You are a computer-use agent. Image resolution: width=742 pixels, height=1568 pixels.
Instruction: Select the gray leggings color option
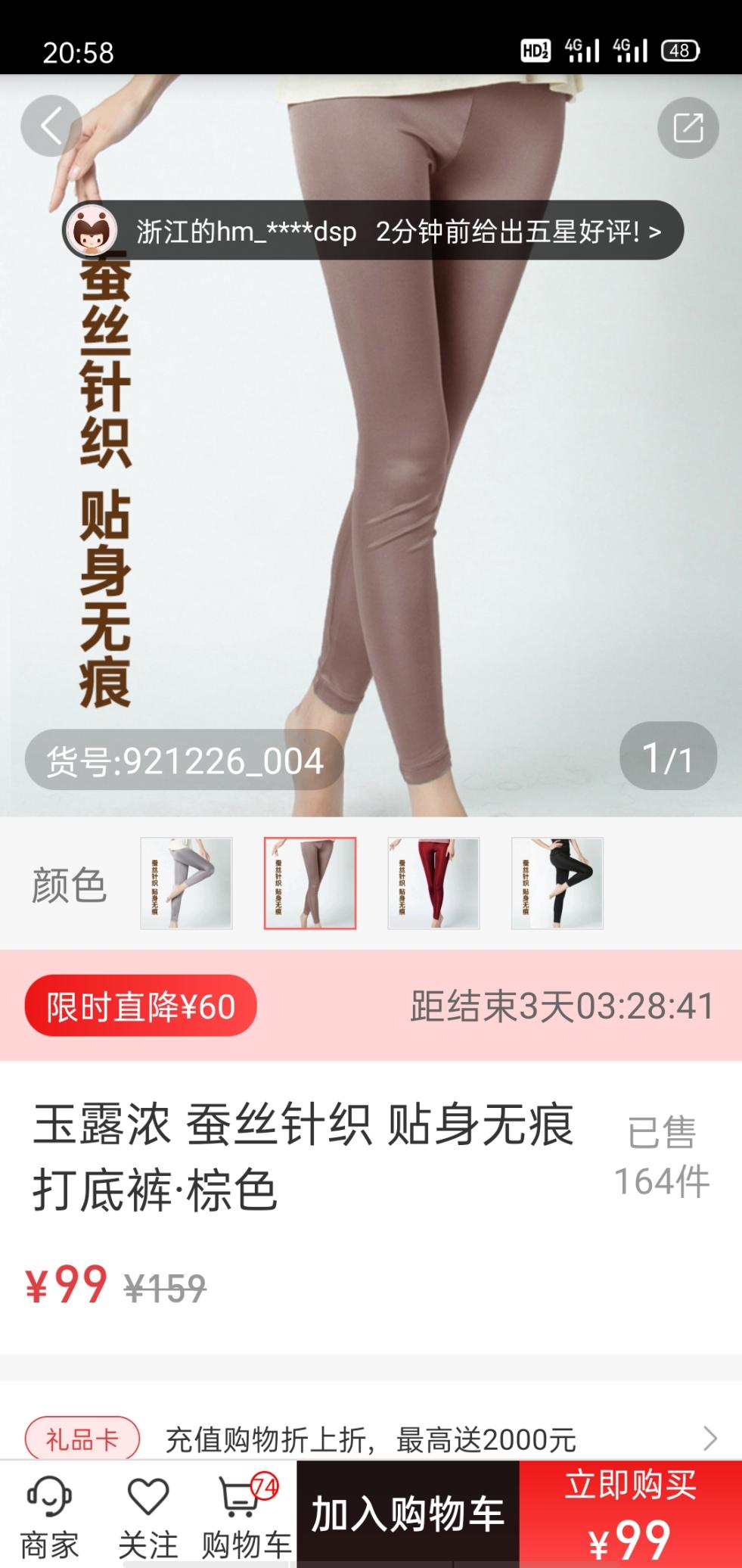pyautogui.click(x=186, y=883)
